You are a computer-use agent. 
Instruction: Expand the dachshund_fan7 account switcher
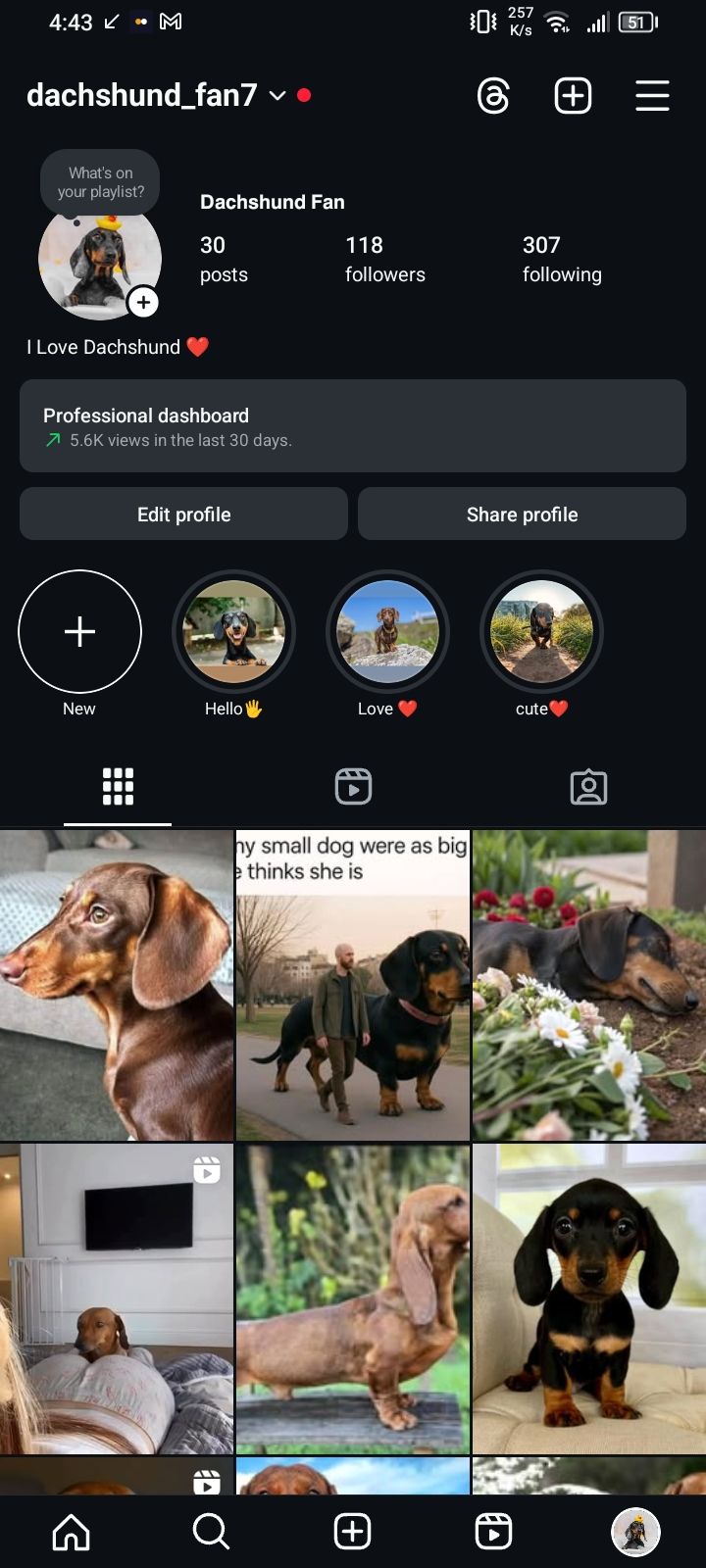(277, 96)
